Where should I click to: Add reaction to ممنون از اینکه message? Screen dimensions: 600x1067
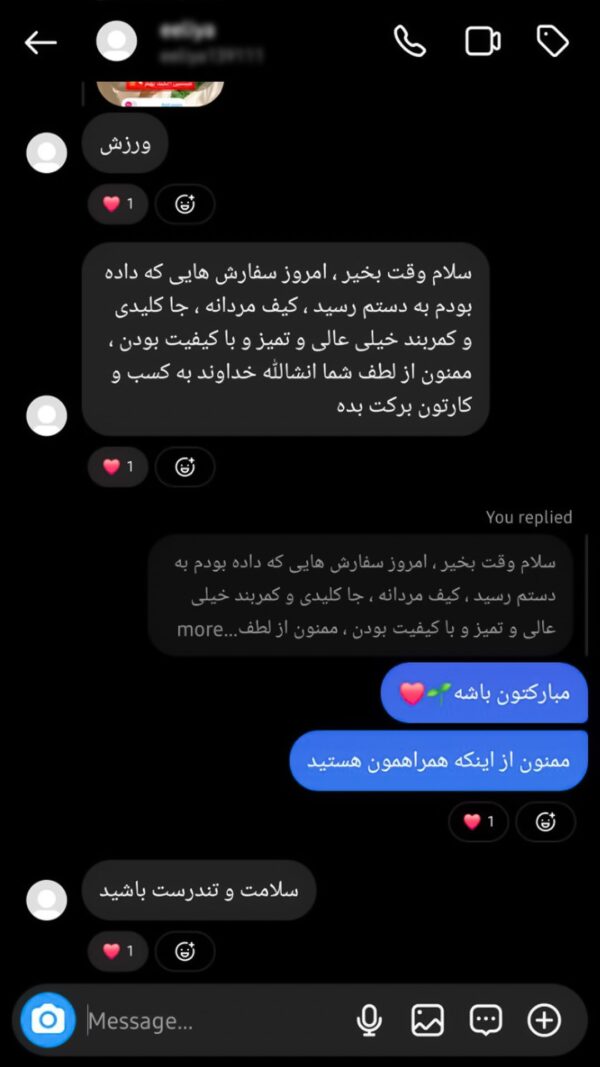point(545,822)
